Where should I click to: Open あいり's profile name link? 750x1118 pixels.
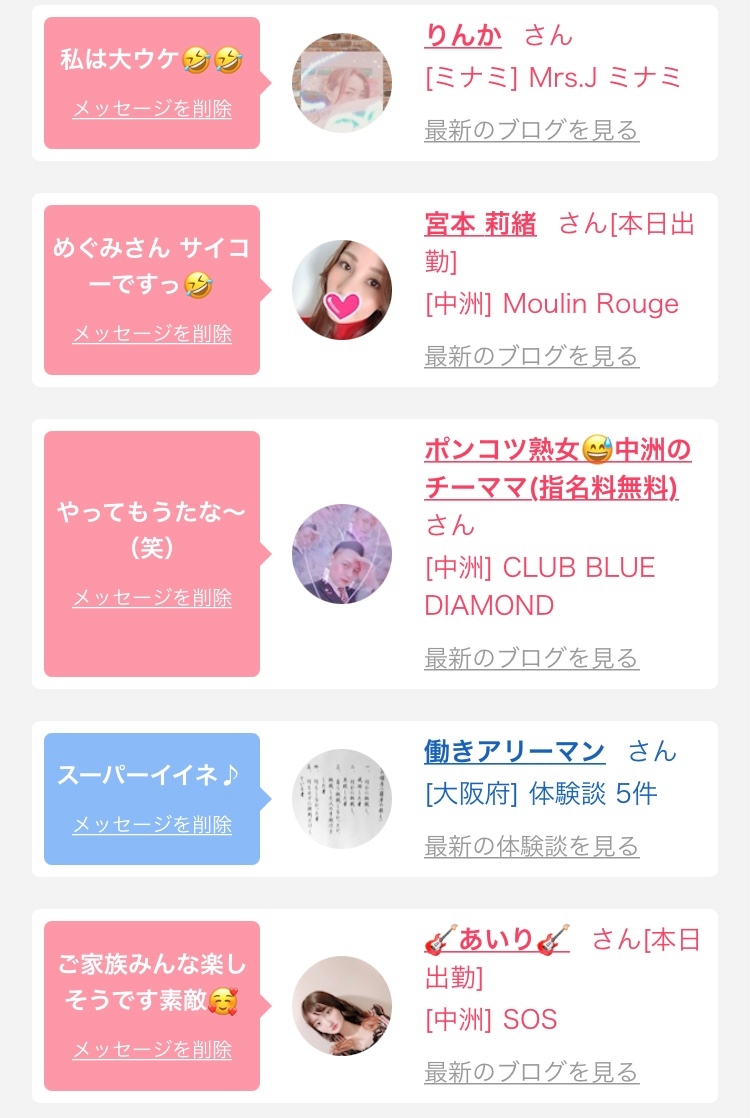[497, 939]
